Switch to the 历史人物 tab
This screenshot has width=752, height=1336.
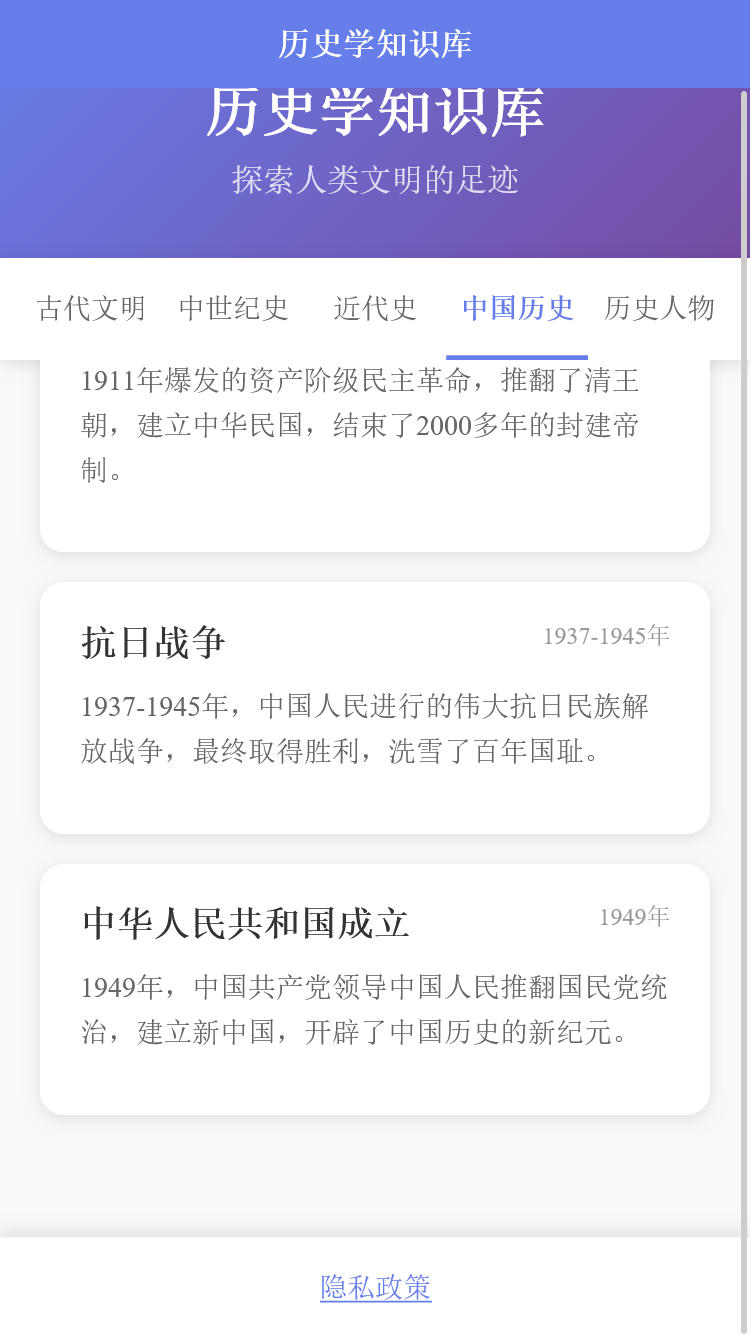659,309
